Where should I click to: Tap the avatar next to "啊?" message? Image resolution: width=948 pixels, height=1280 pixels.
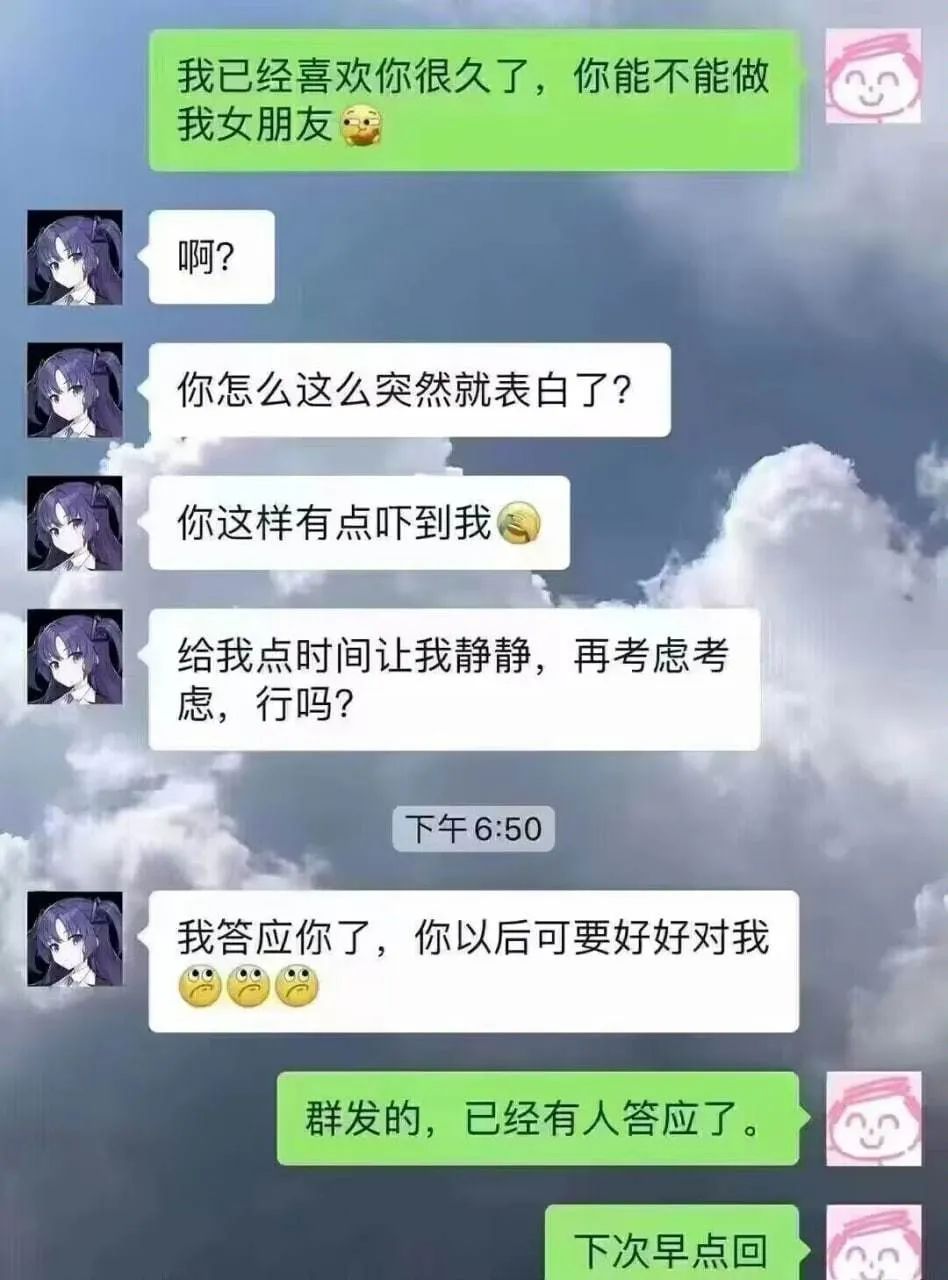(75, 257)
